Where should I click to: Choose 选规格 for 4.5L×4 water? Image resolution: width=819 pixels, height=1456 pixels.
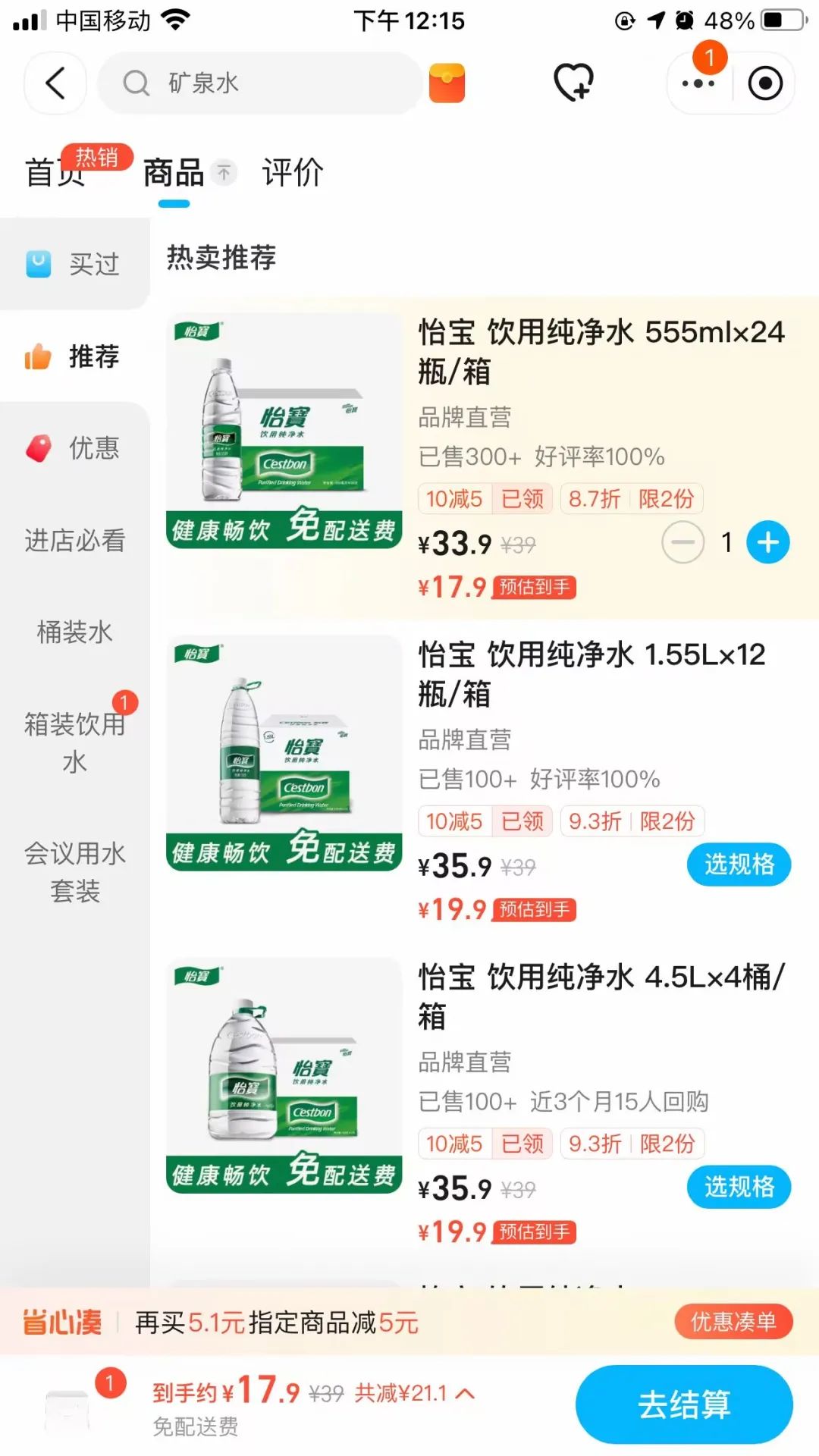pos(739,1187)
